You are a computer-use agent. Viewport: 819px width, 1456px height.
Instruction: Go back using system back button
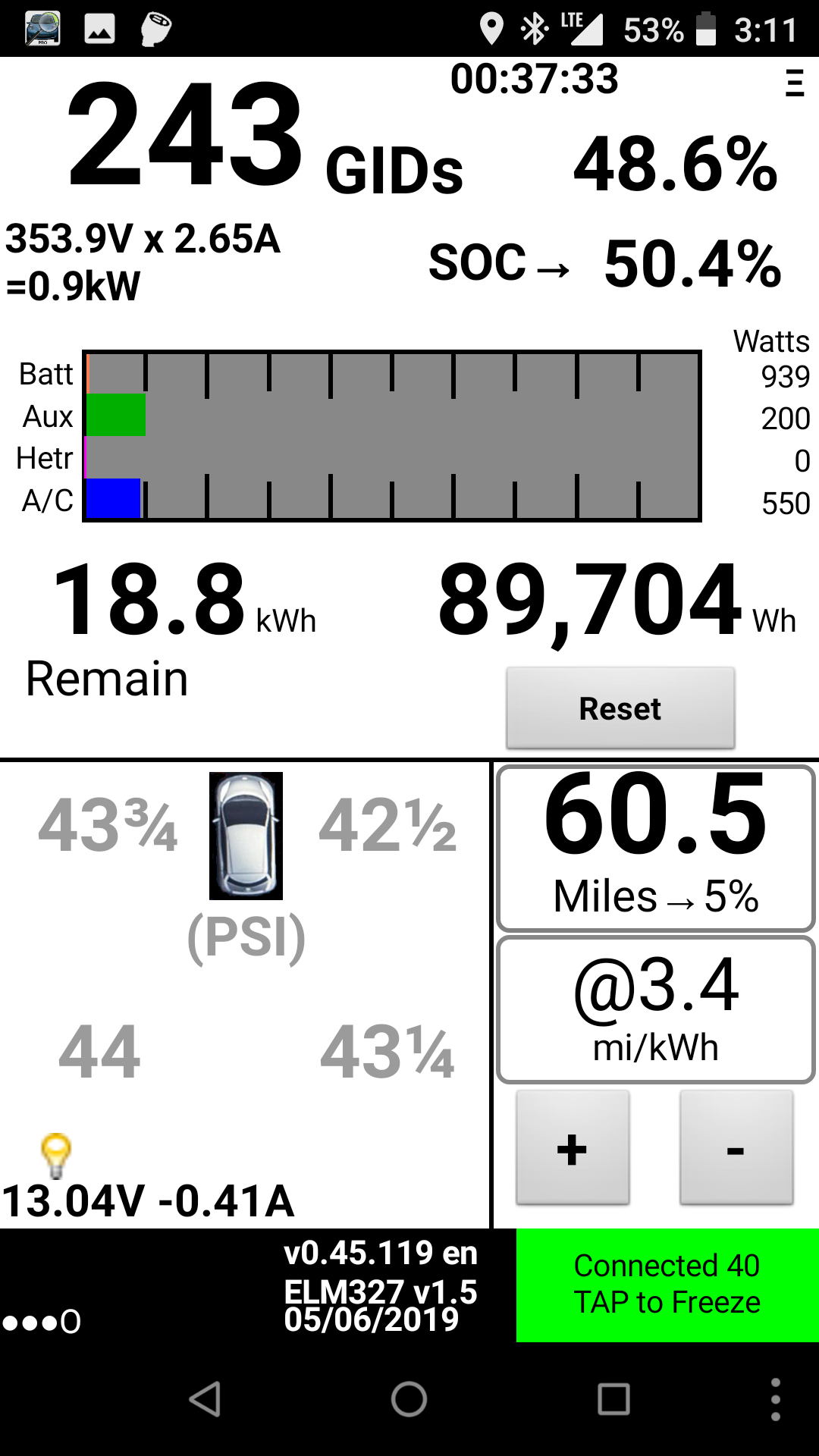pyautogui.click(x=205, y=1399)
